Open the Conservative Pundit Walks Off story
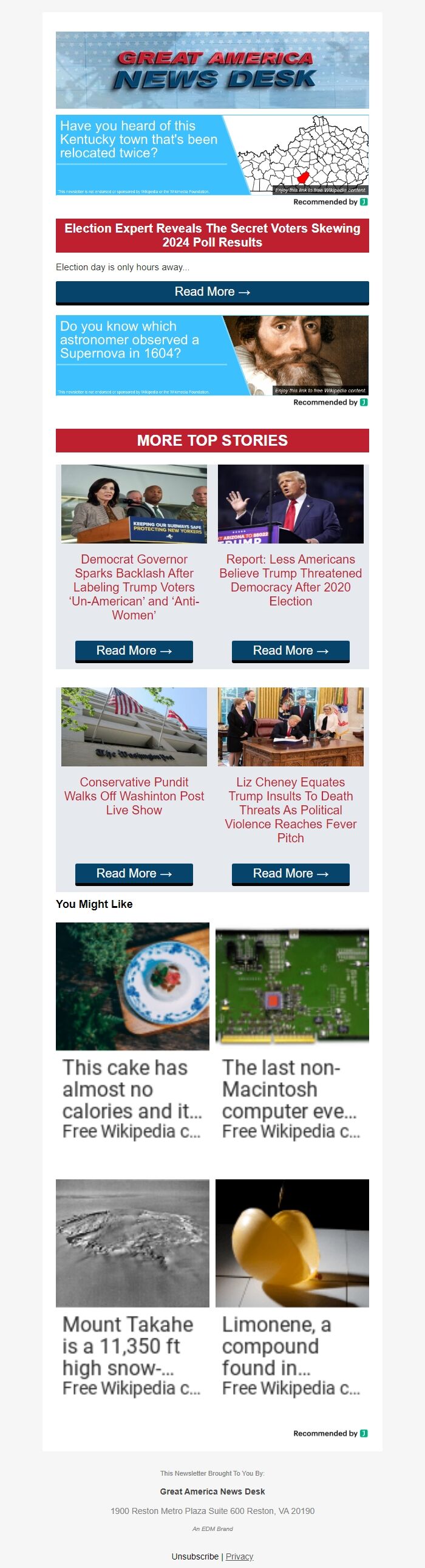Screen dimensions: 425x1568 (x=134, y=796)
